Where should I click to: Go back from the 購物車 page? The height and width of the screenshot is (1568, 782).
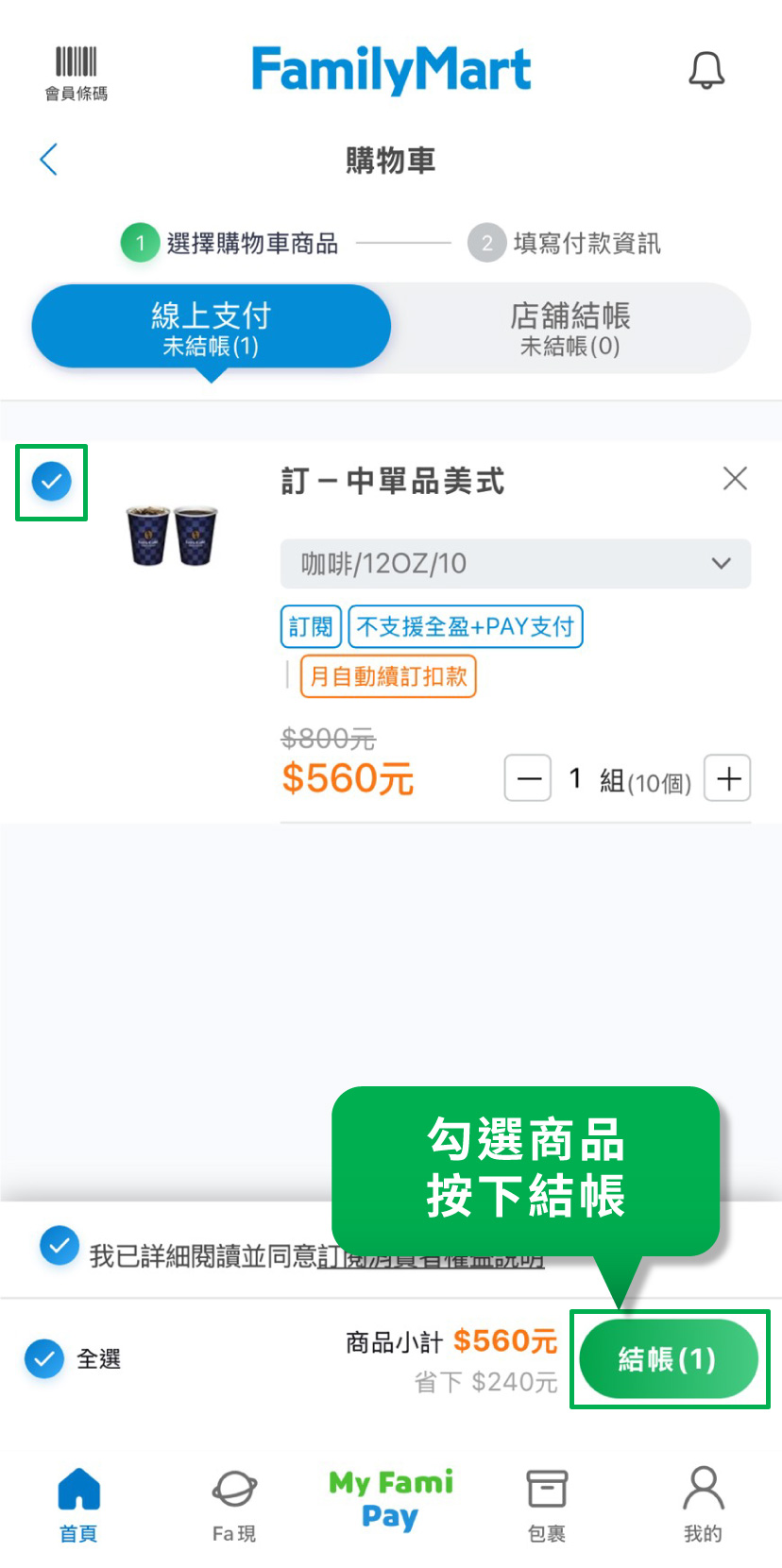point(49,160)
